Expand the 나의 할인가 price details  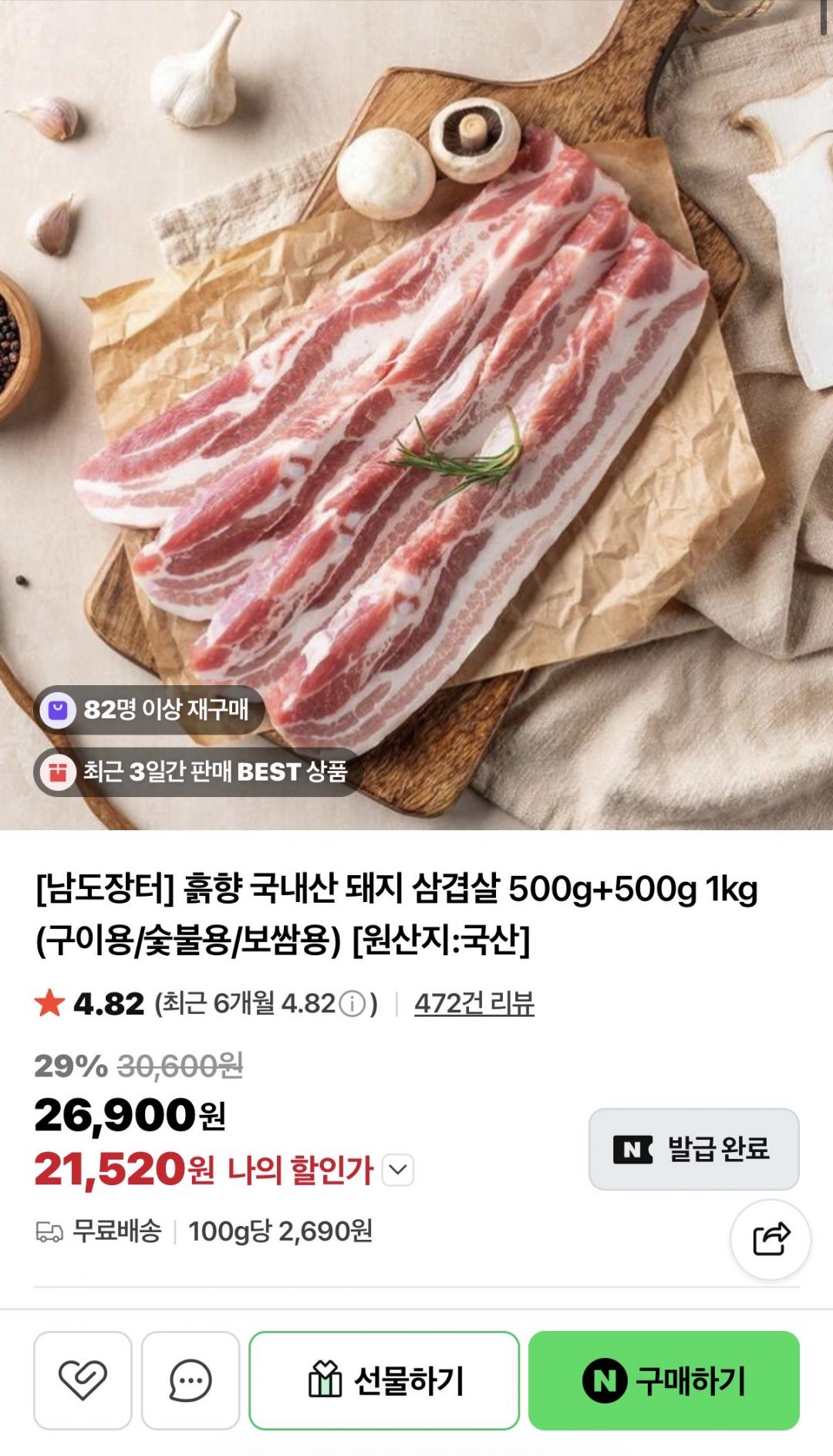click(398, 1170)
